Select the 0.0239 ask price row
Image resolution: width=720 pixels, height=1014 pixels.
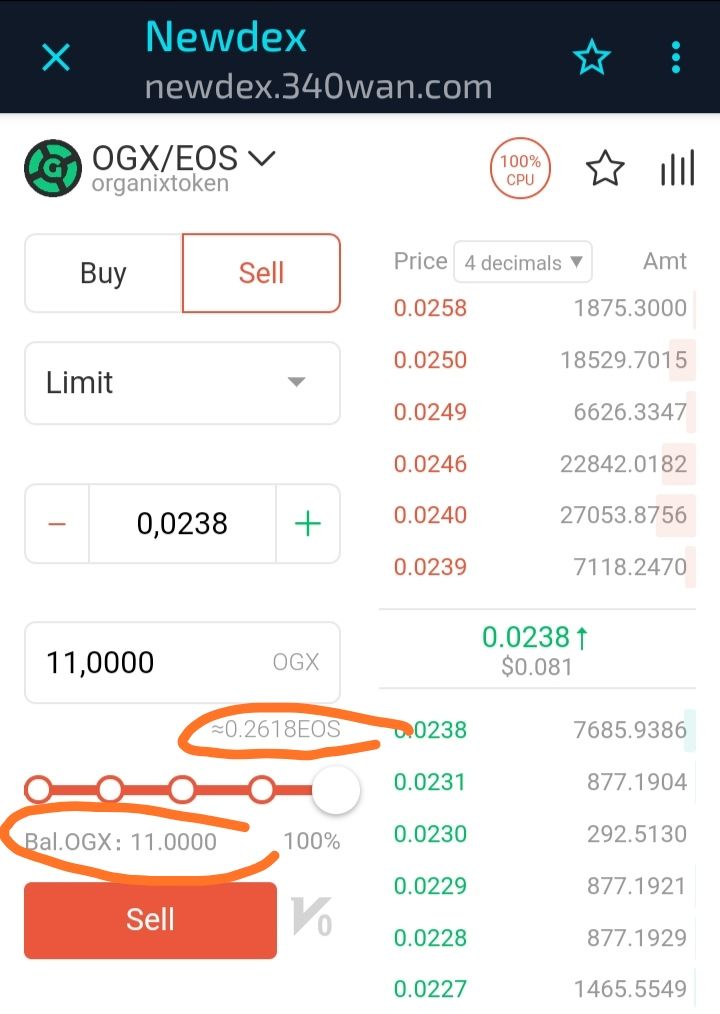point(540,567)
